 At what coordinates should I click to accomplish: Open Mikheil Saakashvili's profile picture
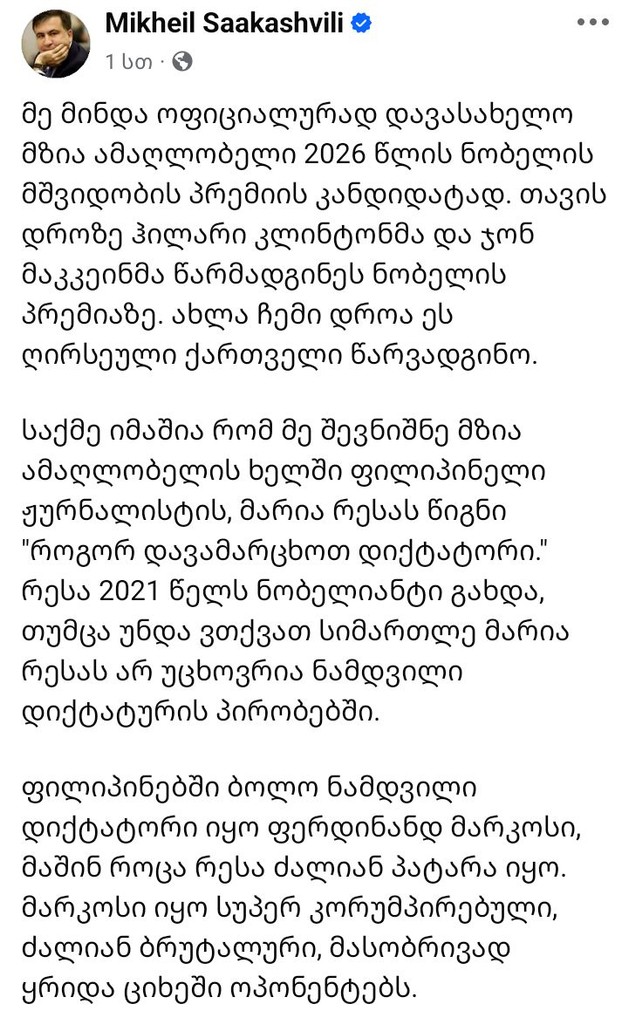(56, 43)
